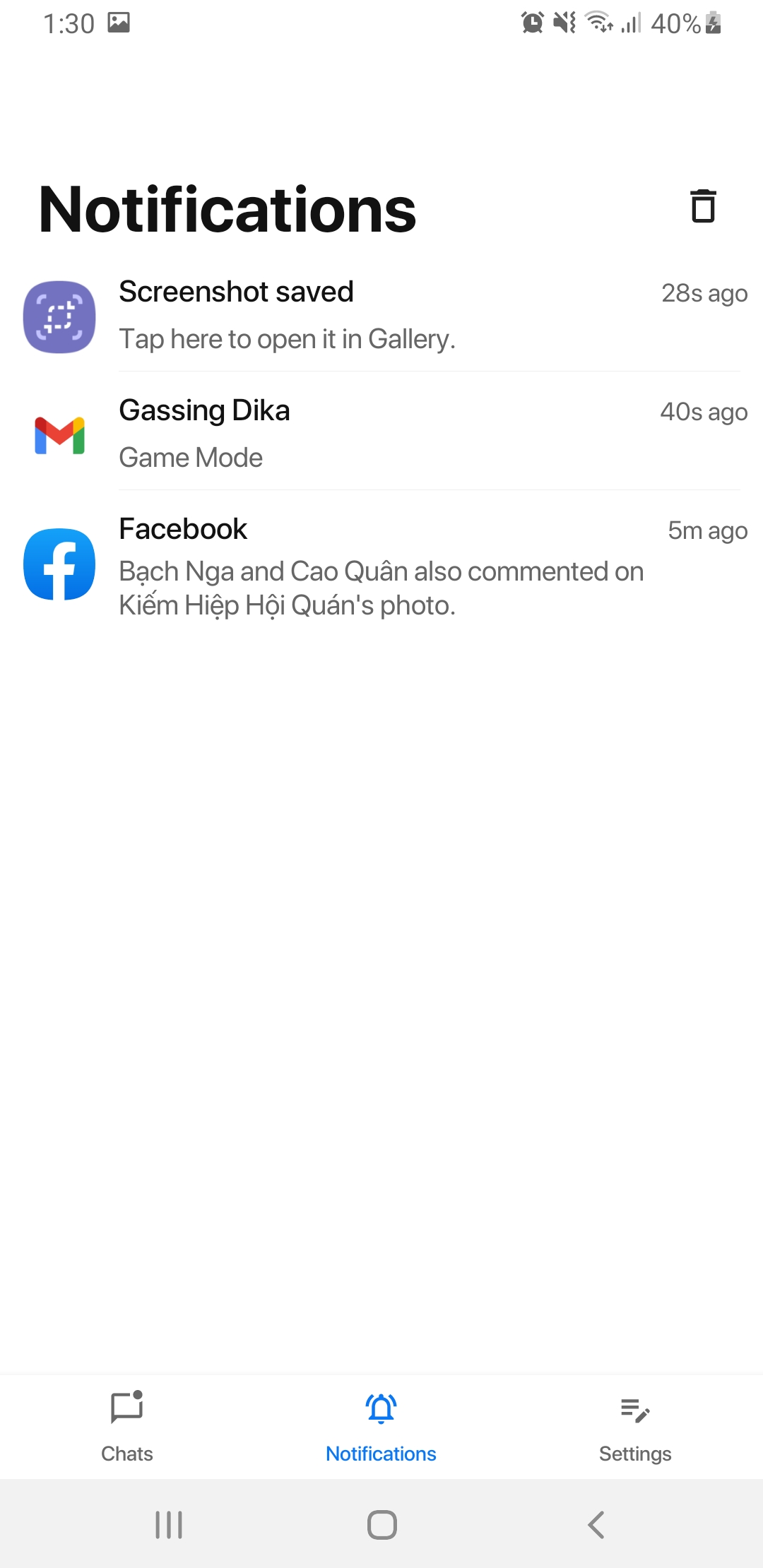Viewport: 763px width, 1568px height.
Task: Open the Gassing Dika Gmail notification
Action: 381,434
